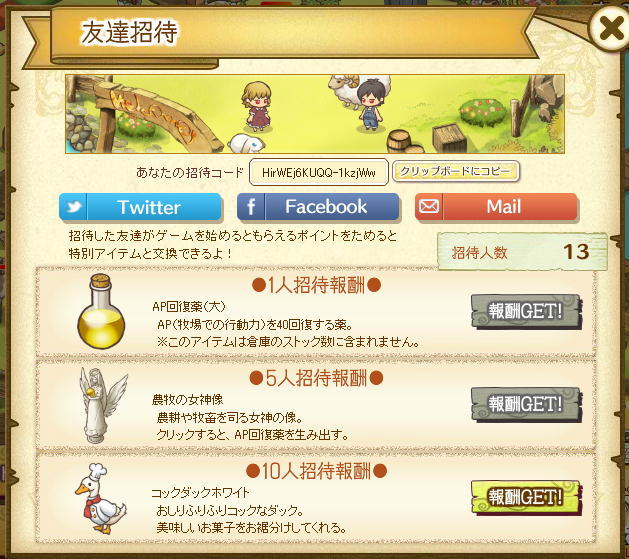Close the 友達招待 dialog

click(x=607, y=30)
